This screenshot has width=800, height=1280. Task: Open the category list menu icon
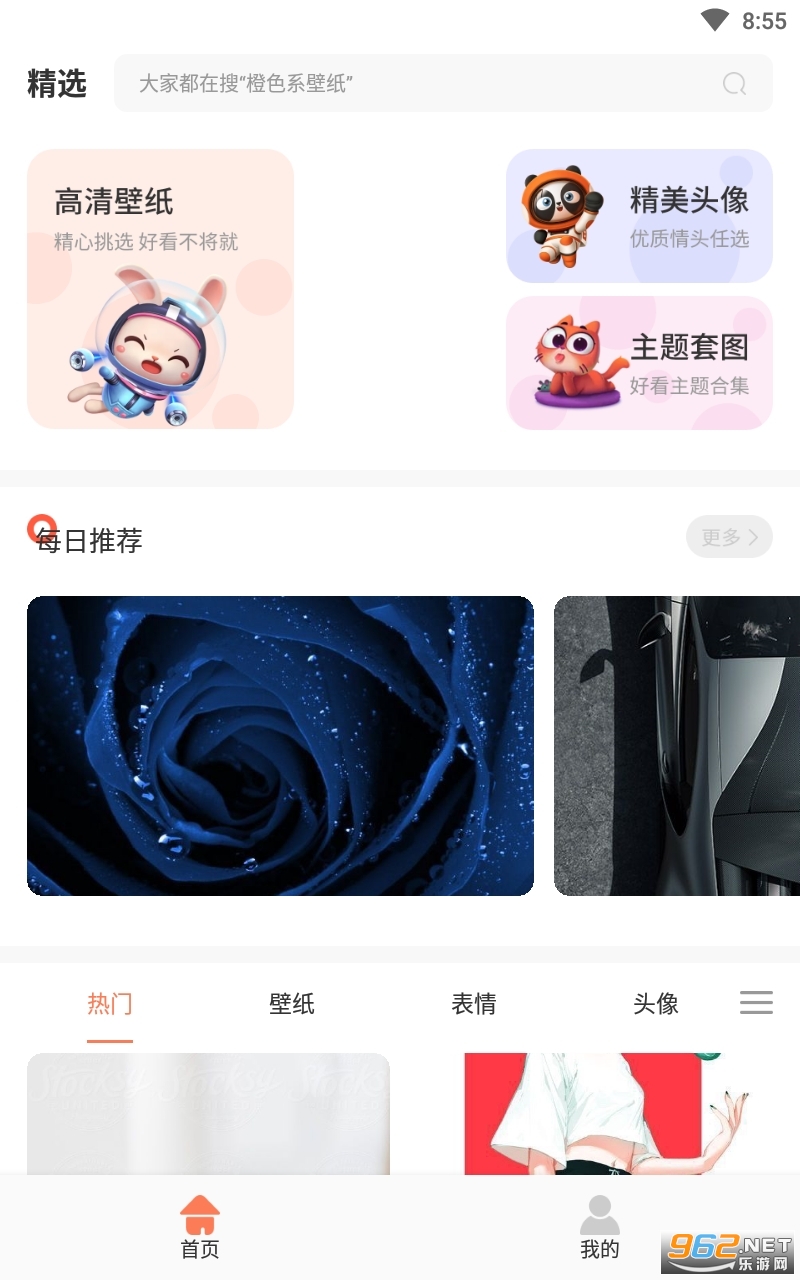(x=756, y=1002)
